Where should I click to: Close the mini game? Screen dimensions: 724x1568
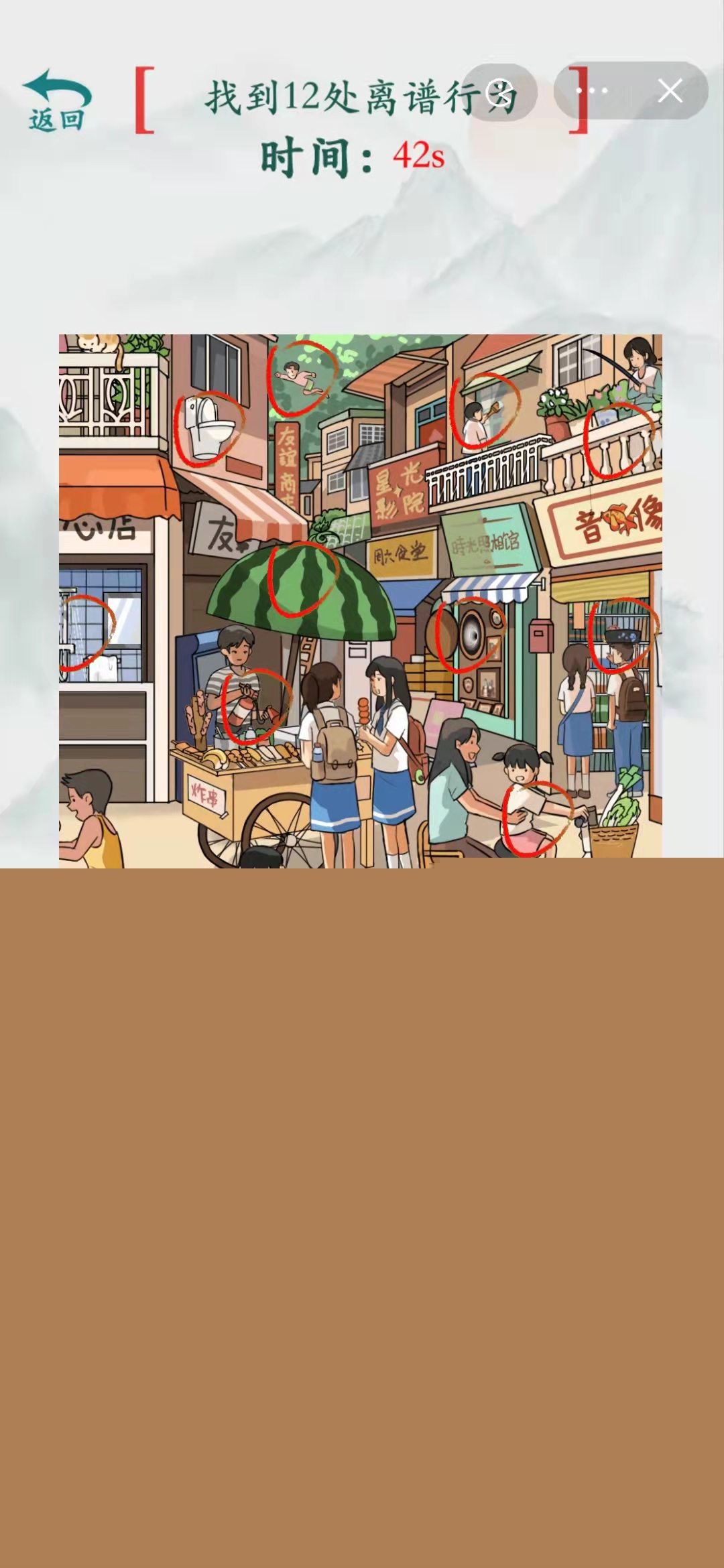(x=670, y=90)
